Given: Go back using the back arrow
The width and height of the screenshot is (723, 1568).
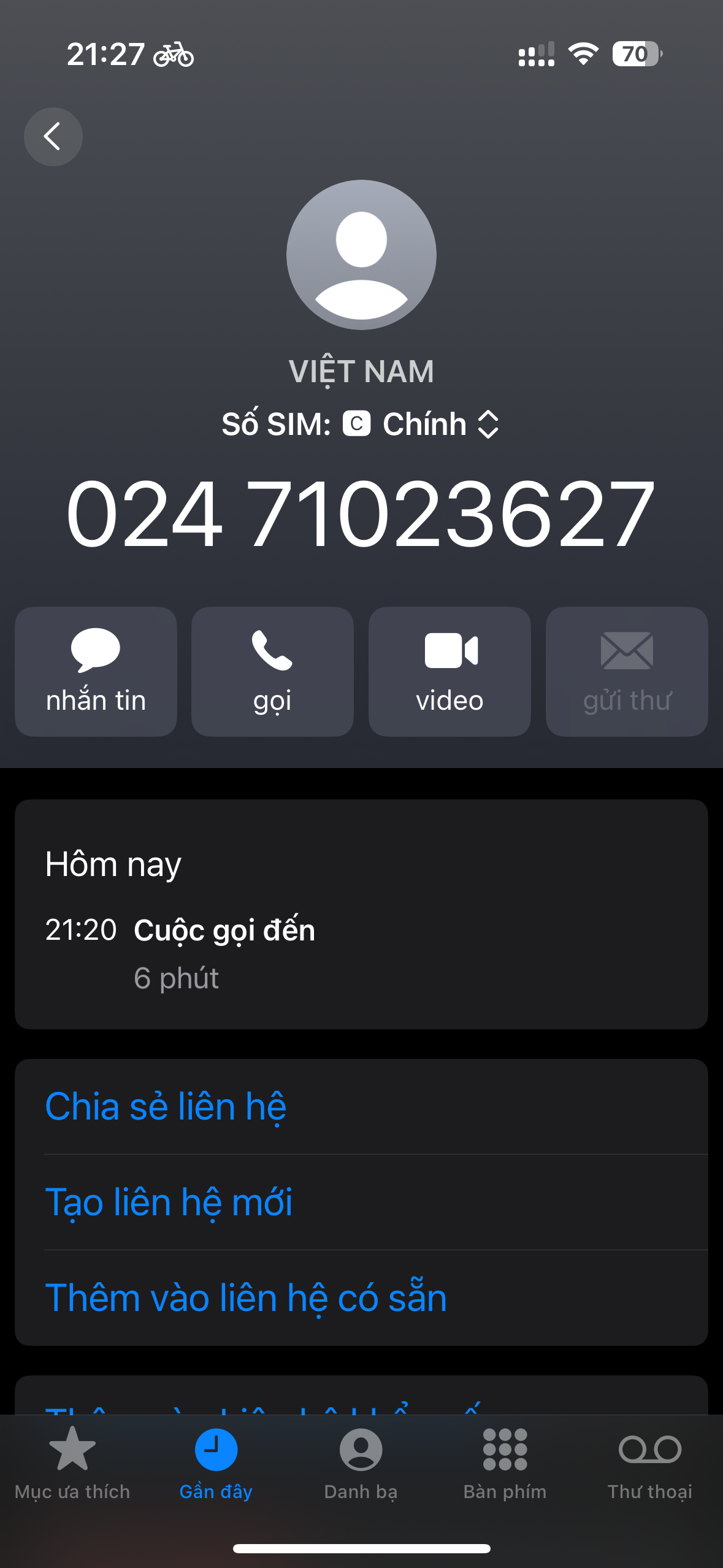Looking at the screenshot, I should 53,136.
